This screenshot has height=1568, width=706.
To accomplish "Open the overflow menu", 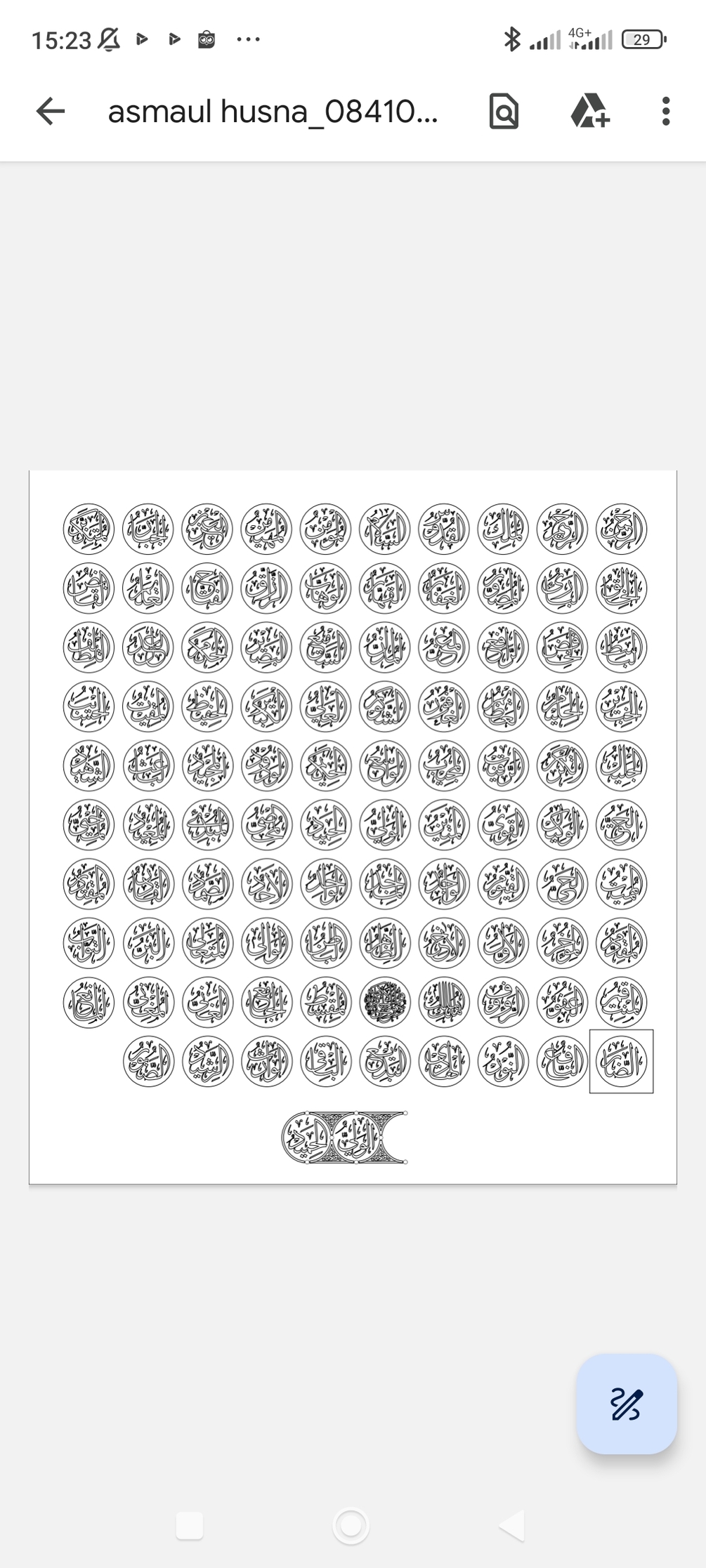I will pyautogui.click(x=666, y=111).
